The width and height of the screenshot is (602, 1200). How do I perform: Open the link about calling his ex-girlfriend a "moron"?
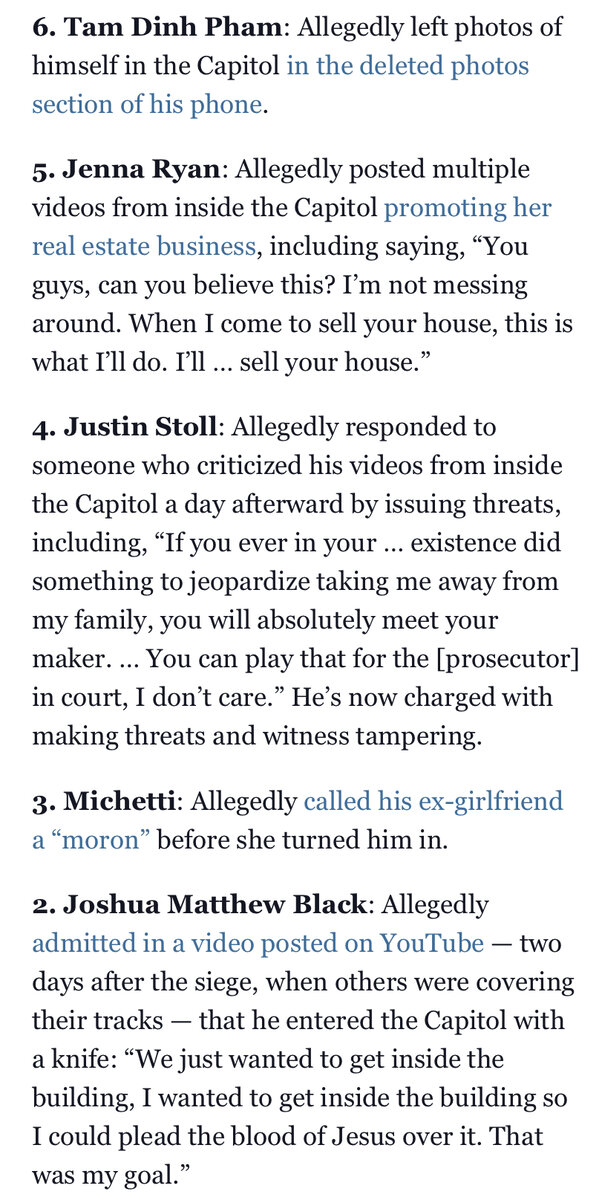coord(432,801)
